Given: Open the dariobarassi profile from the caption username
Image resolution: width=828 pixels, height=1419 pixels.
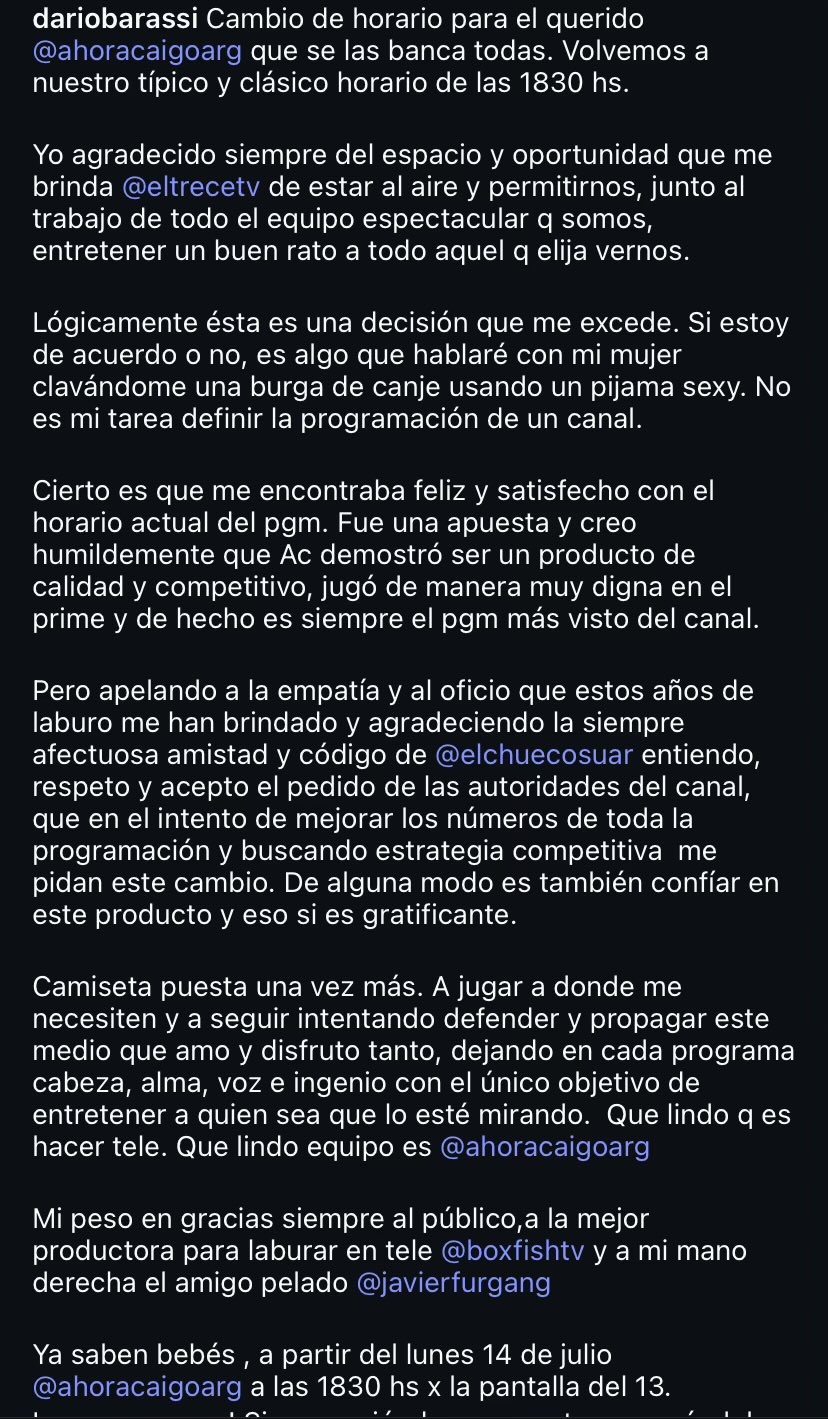Looking at the screenshot, I should click(x=115, y=19).
